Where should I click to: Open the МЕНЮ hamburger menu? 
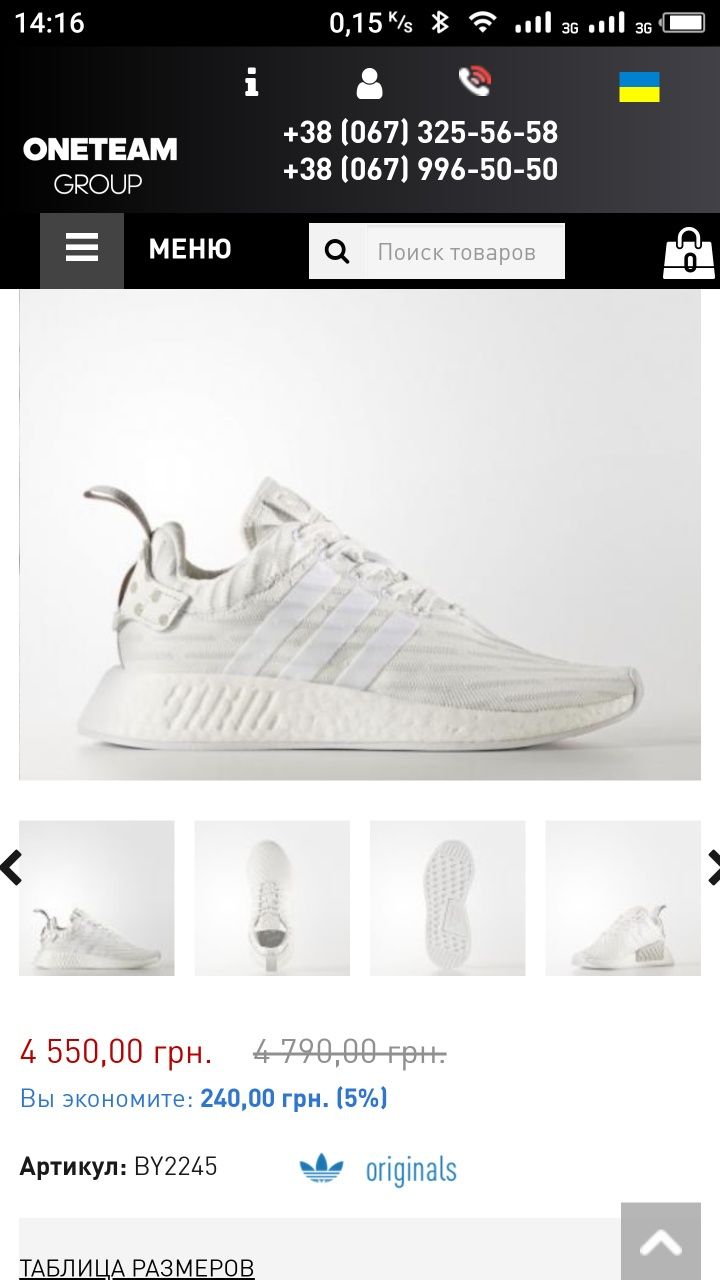137,250
